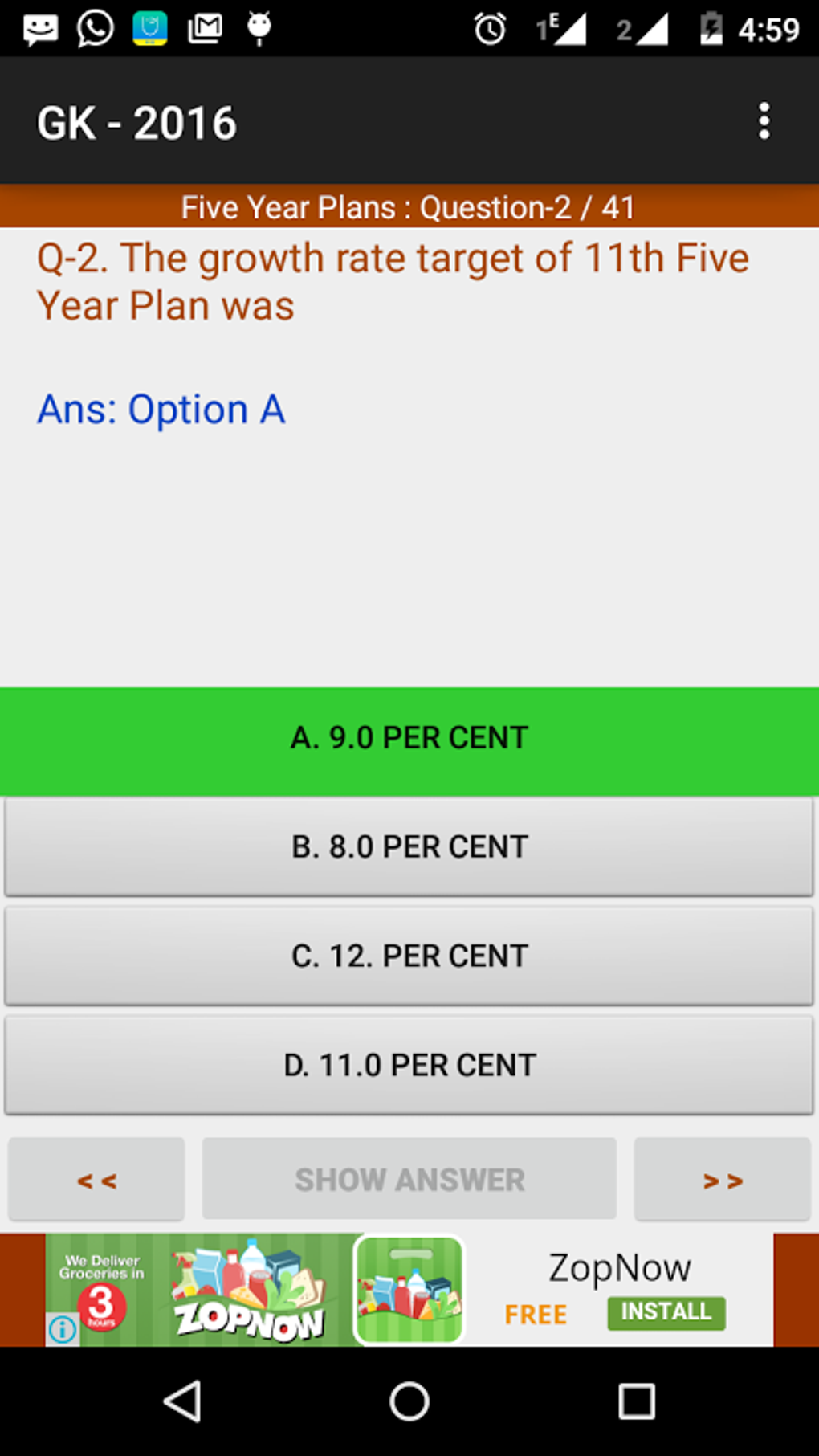Return to the home screen
Viewport: 819px width, 1456px height.
coord(409,1402)
